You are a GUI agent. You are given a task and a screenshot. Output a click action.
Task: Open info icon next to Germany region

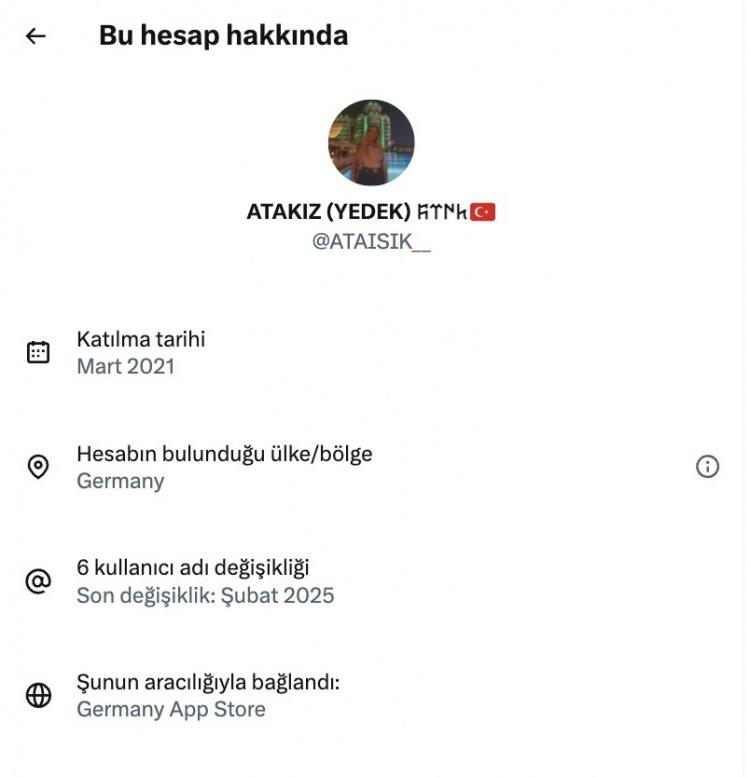click(707, 466)
